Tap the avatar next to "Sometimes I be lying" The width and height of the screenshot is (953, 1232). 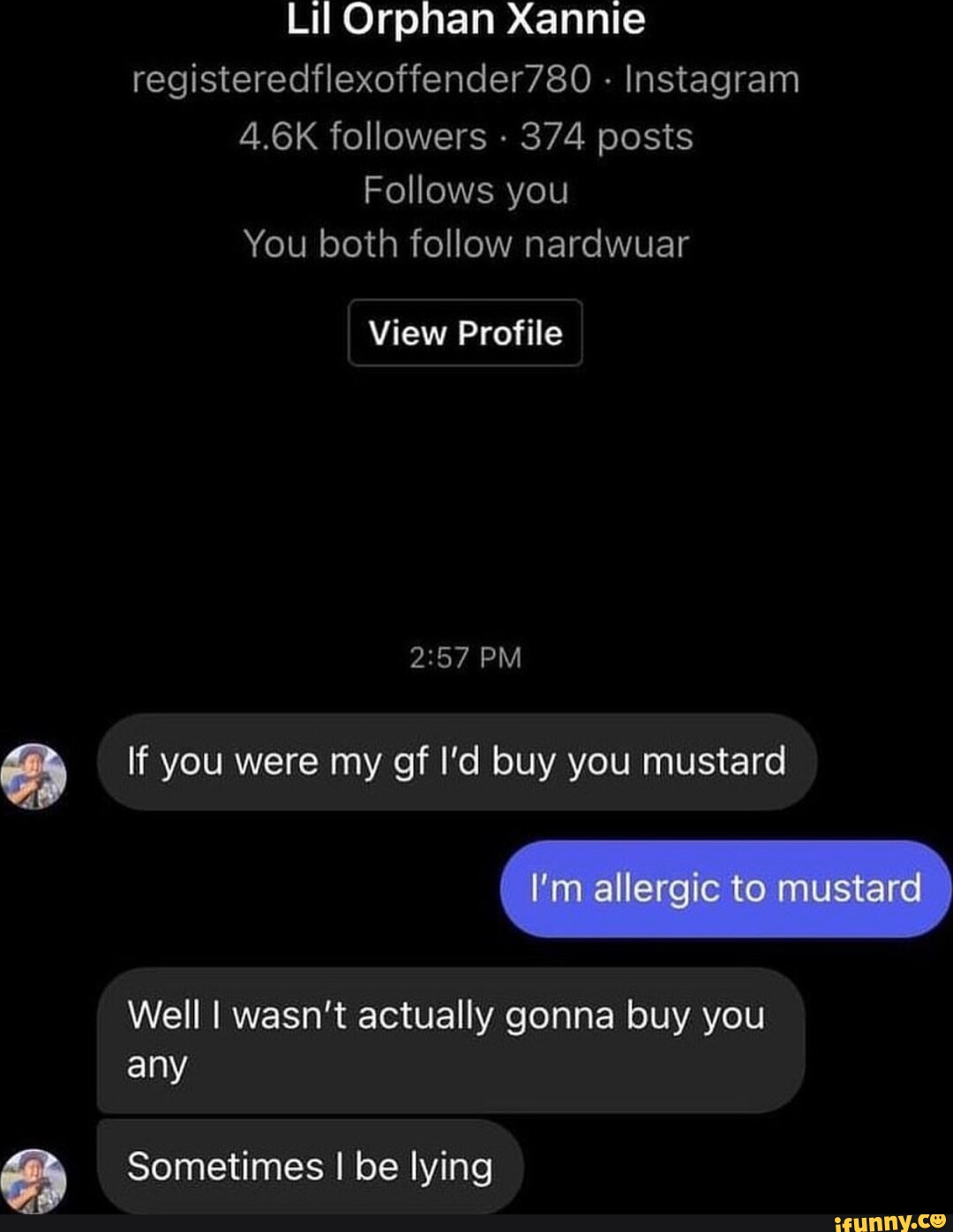34,1179
